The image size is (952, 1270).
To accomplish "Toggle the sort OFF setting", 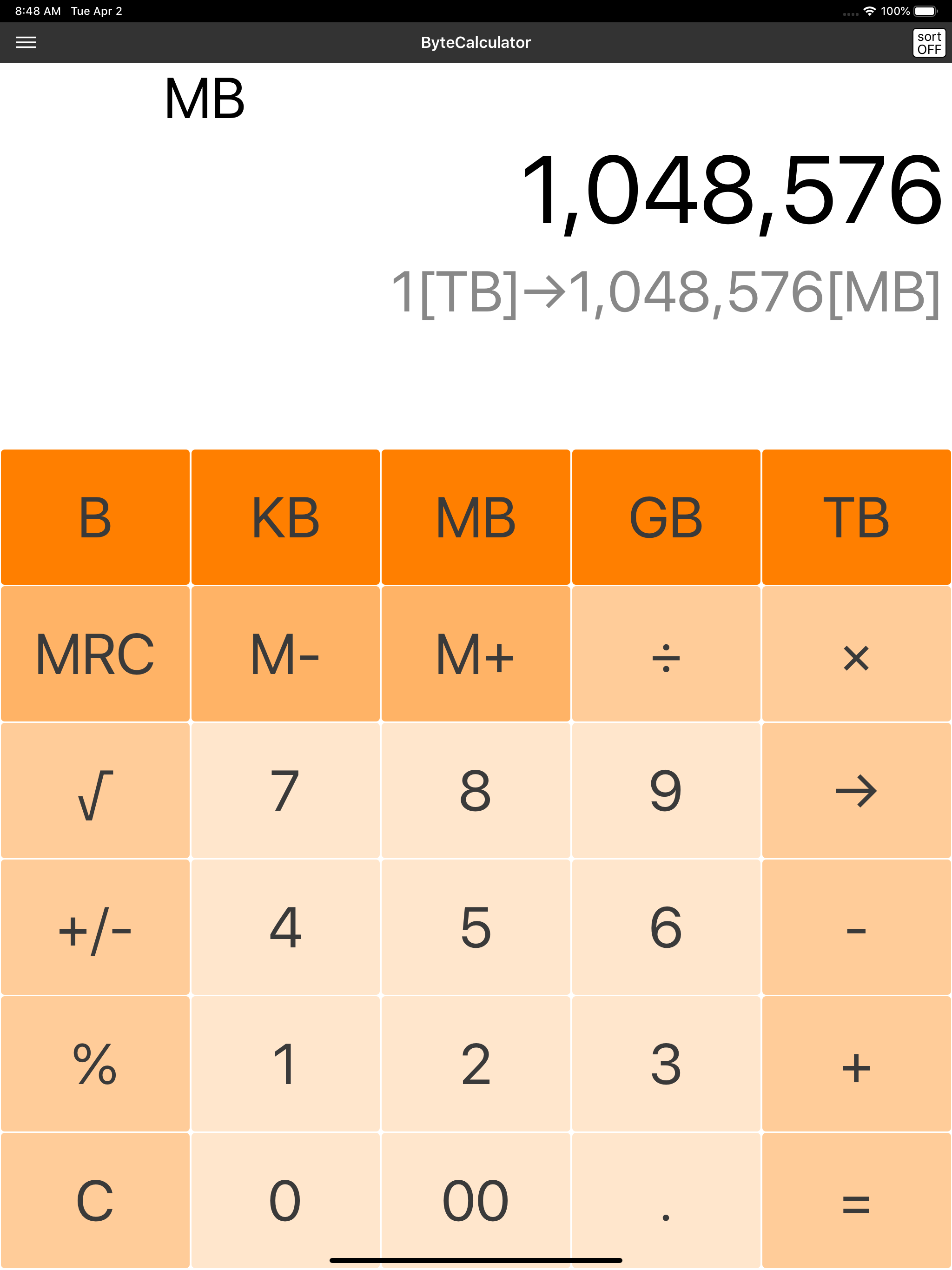I will coord(928,42).
